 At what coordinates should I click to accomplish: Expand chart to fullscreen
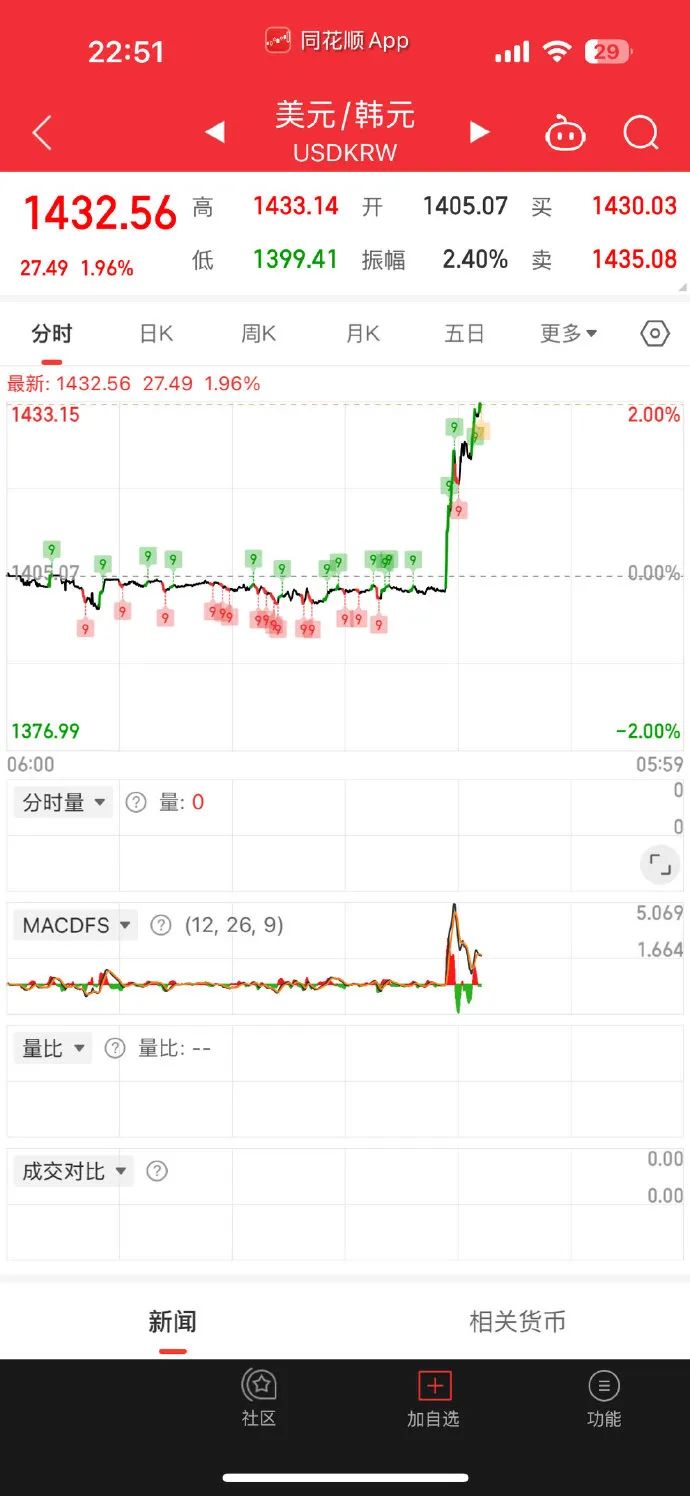660,864
